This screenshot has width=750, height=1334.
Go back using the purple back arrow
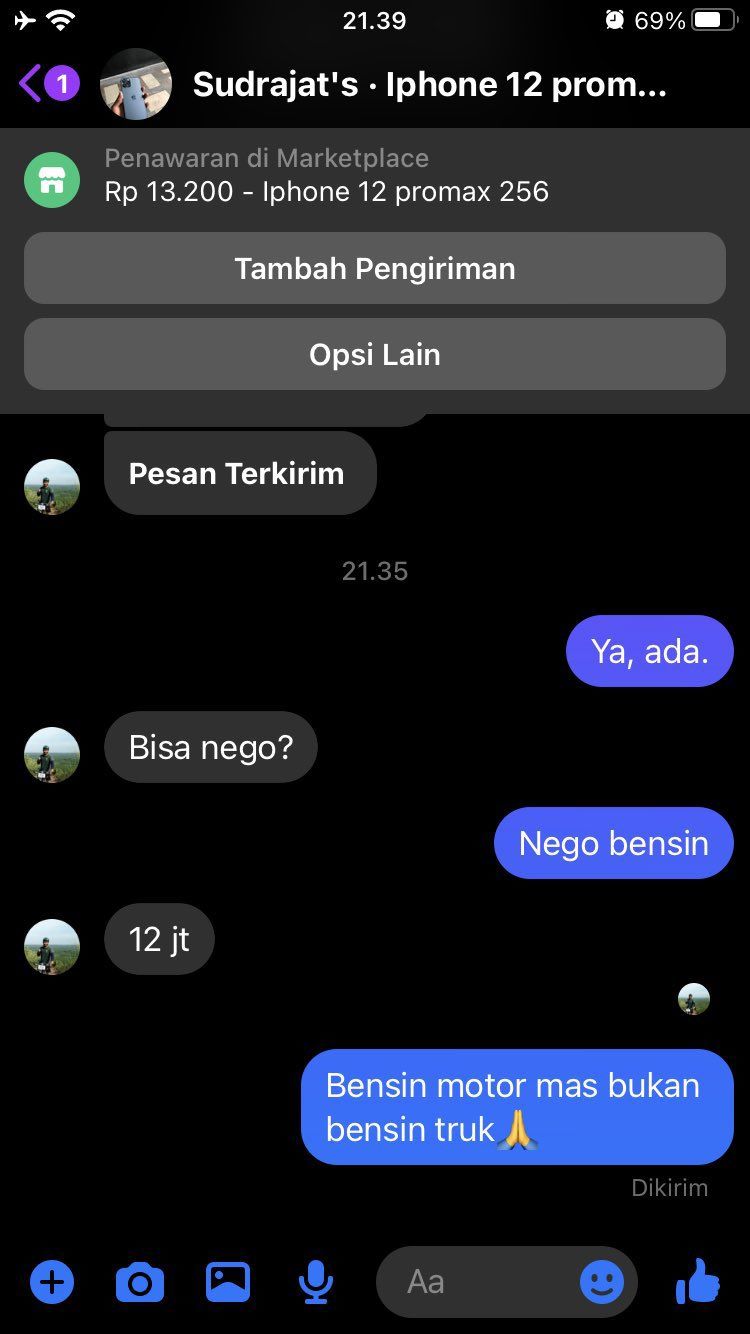[x=28, y=84]
